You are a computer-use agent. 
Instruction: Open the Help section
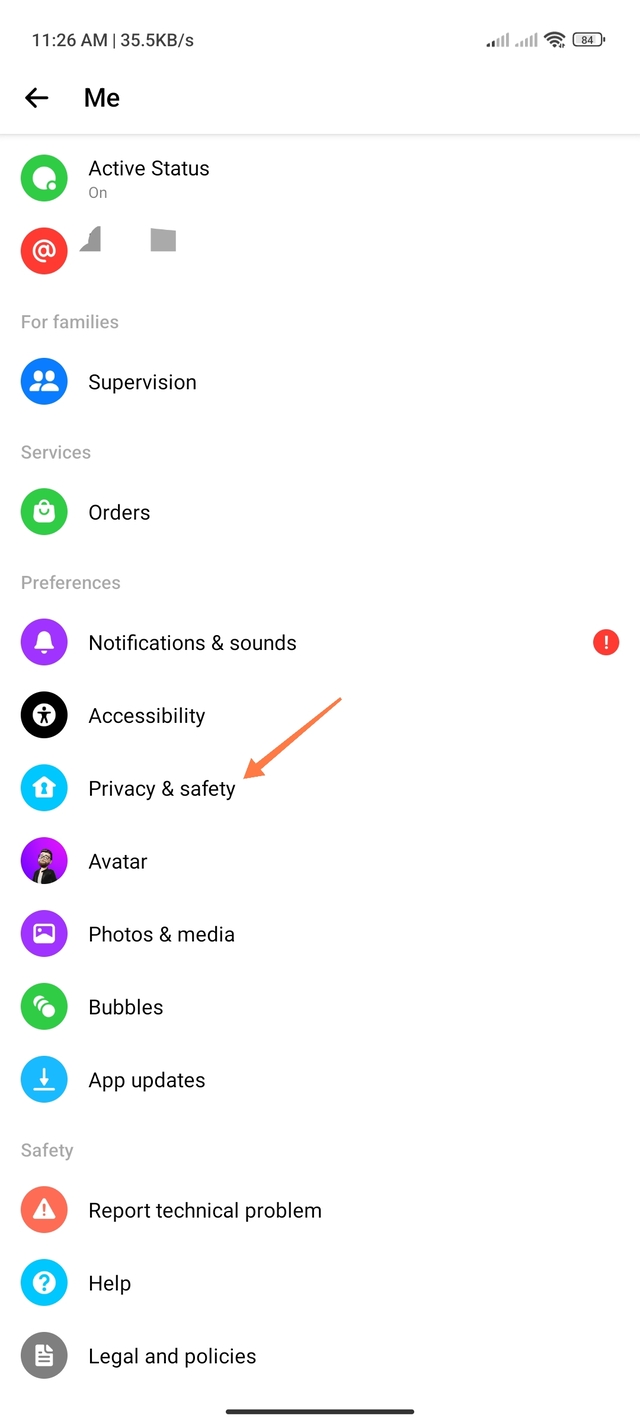click(109, 1283)
